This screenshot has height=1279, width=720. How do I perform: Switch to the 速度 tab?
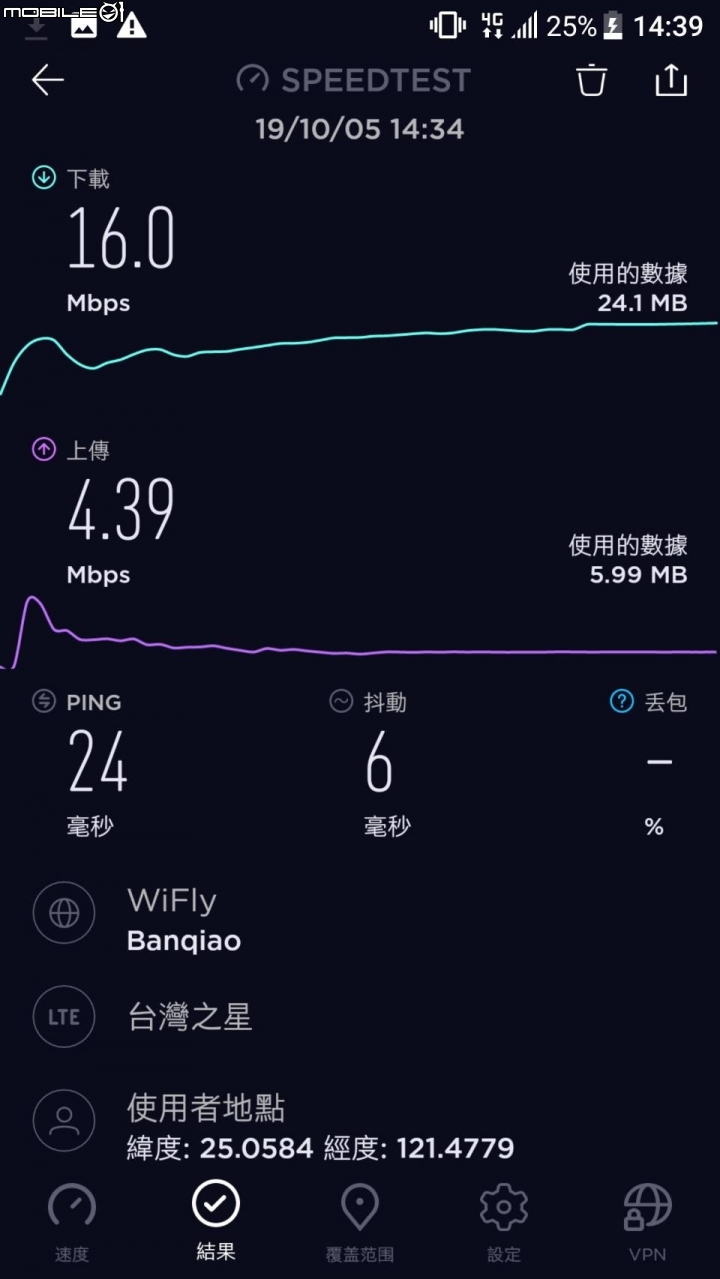72,1222
